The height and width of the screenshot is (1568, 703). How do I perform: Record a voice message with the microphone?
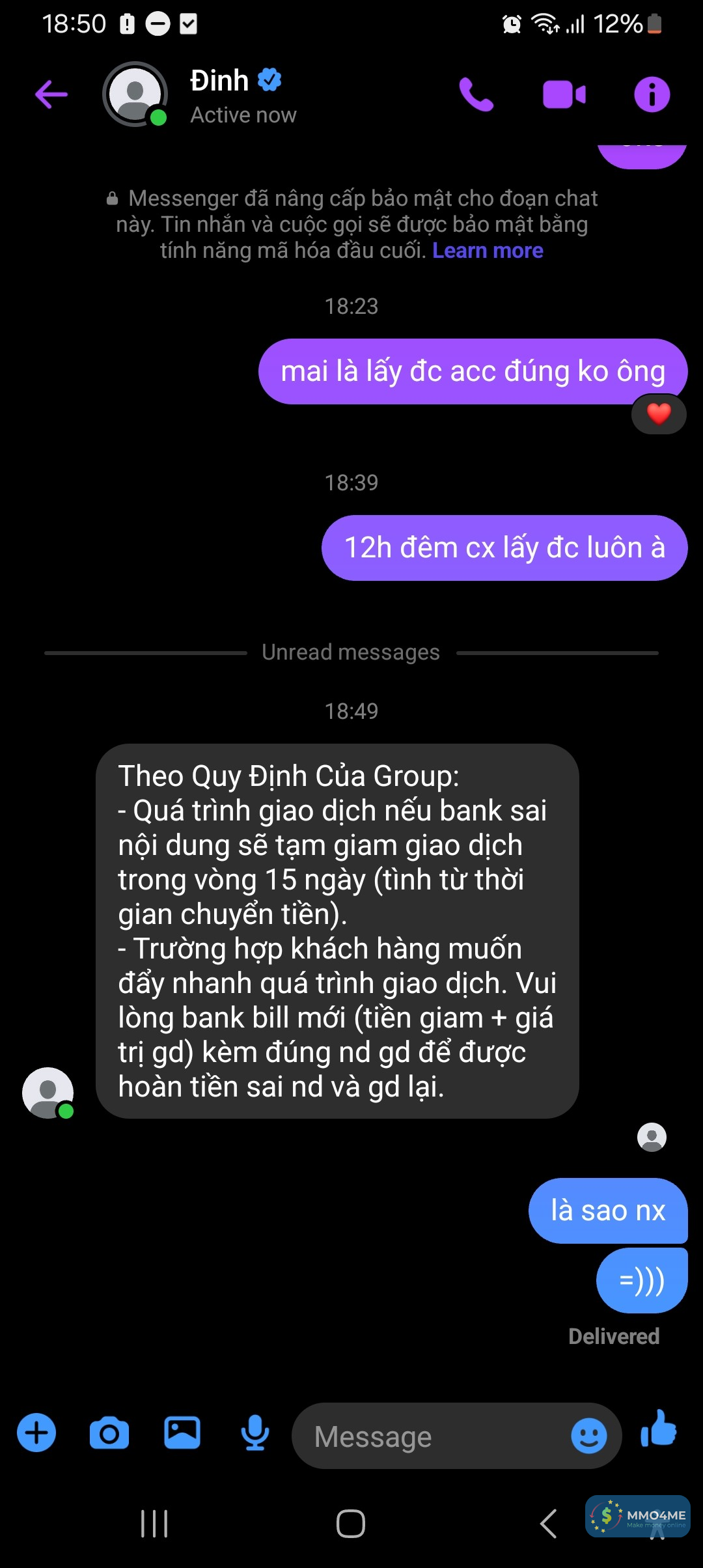255,1433
